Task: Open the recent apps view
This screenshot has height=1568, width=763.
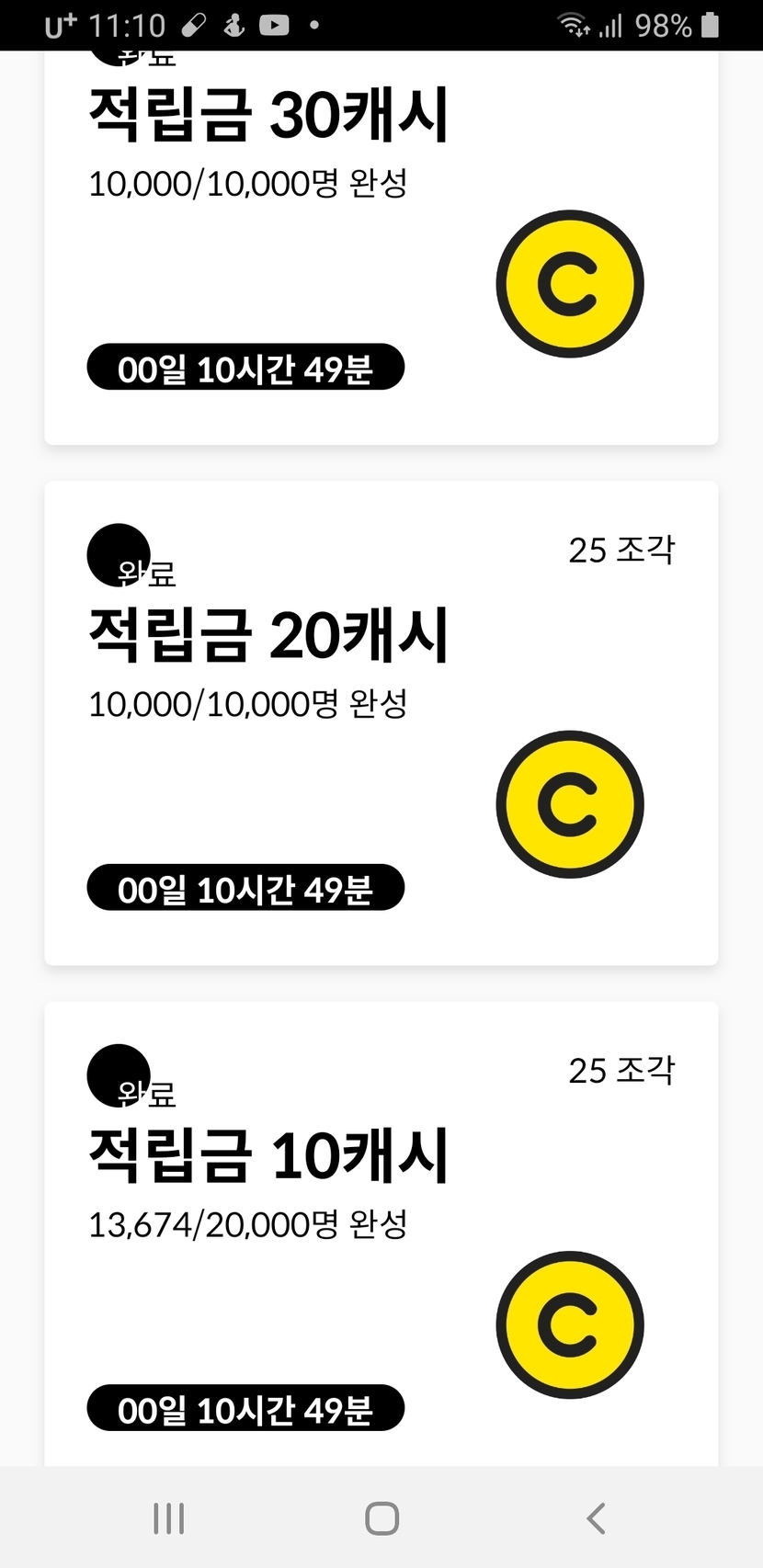Action: click(168, 1518)
